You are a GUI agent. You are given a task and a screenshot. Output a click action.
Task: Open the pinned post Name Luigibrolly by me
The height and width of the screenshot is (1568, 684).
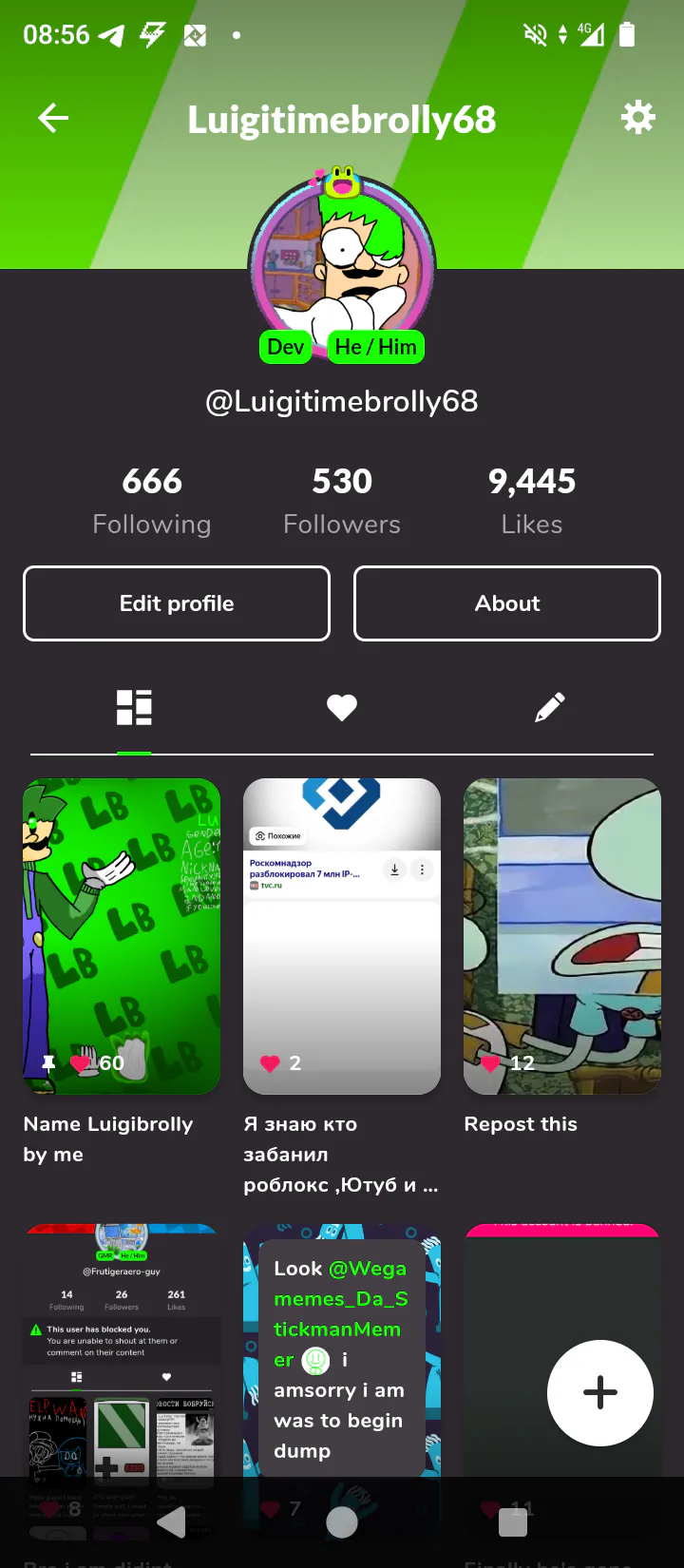point(122,936)
